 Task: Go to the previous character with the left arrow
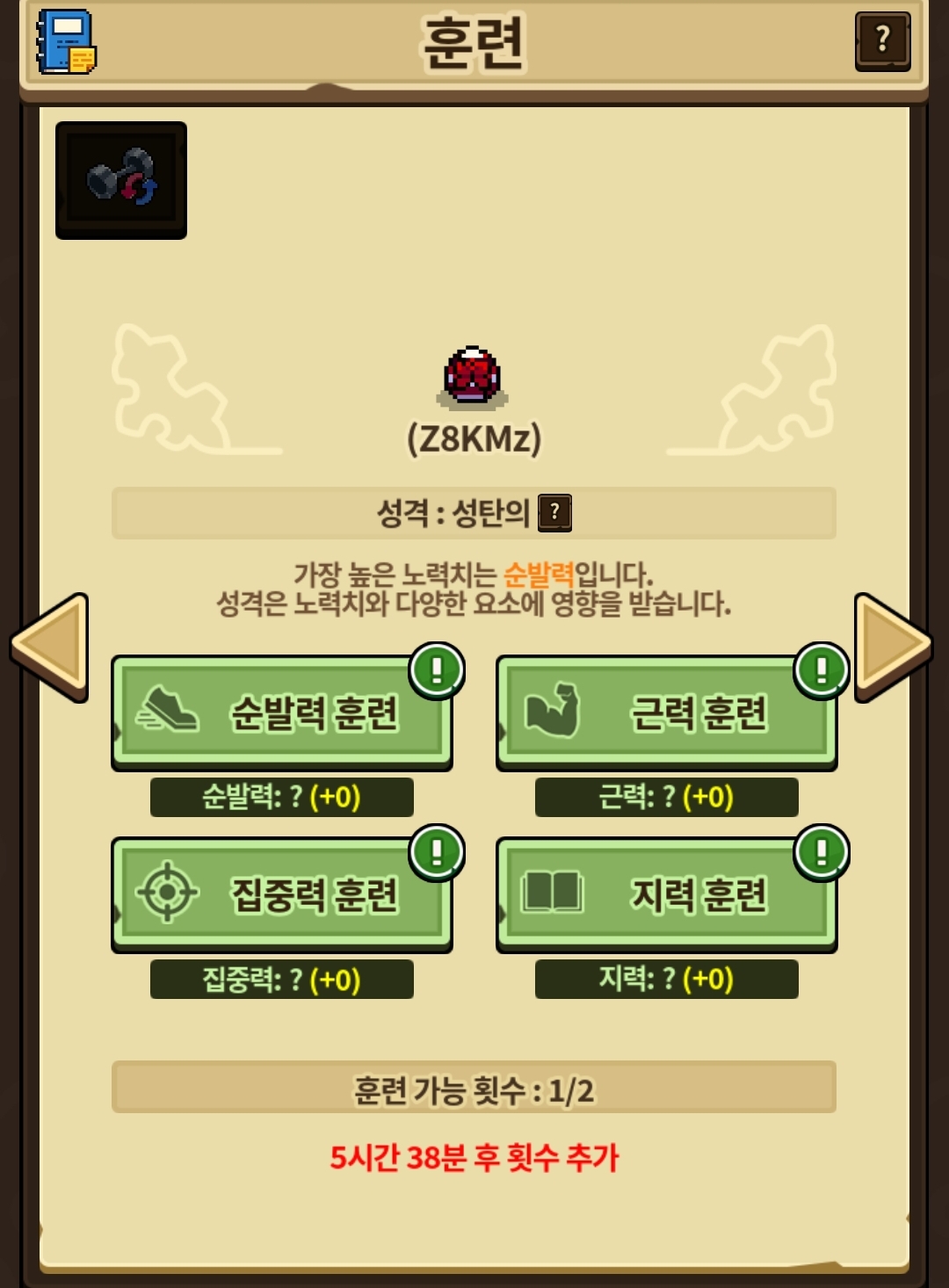[x=50, y=647]
